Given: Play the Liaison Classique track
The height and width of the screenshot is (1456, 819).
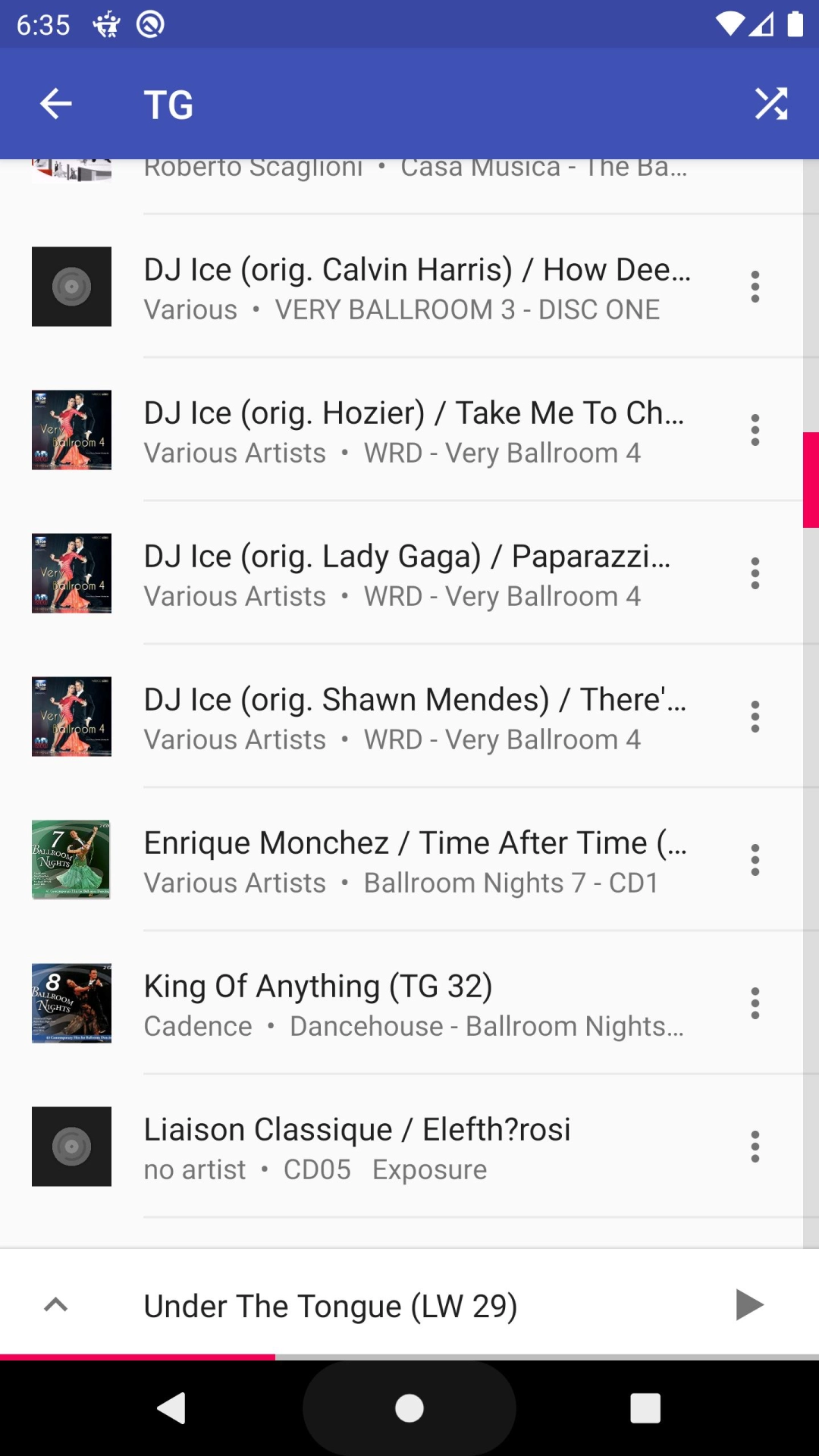Looking at the screenshot, I should (417, 1147).
